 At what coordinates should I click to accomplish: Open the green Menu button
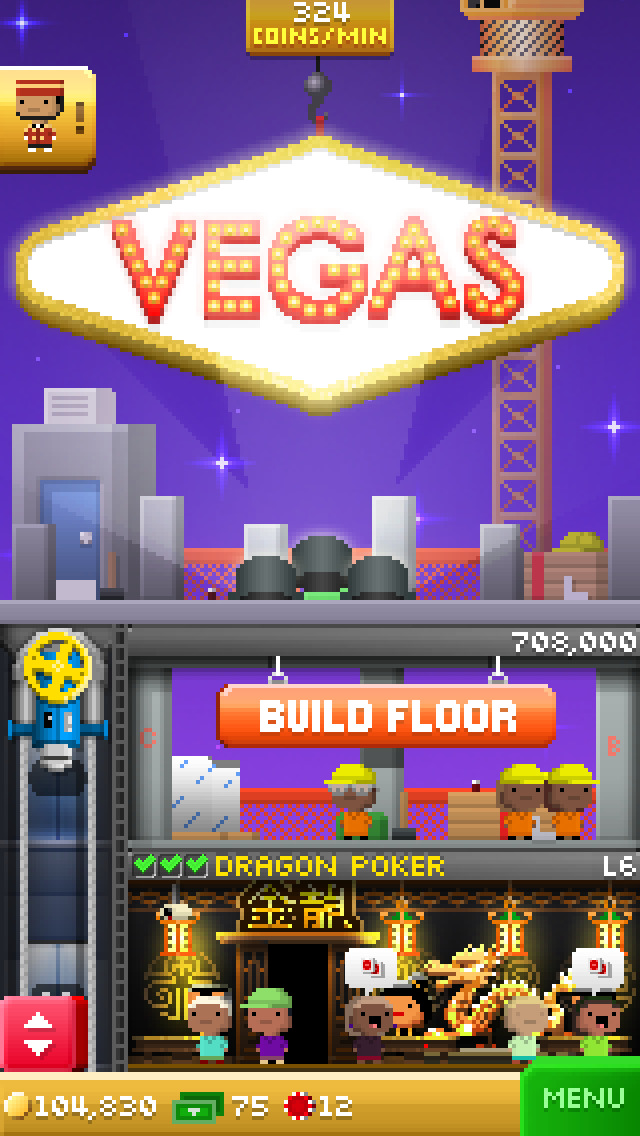click(x=581, y=1097)
